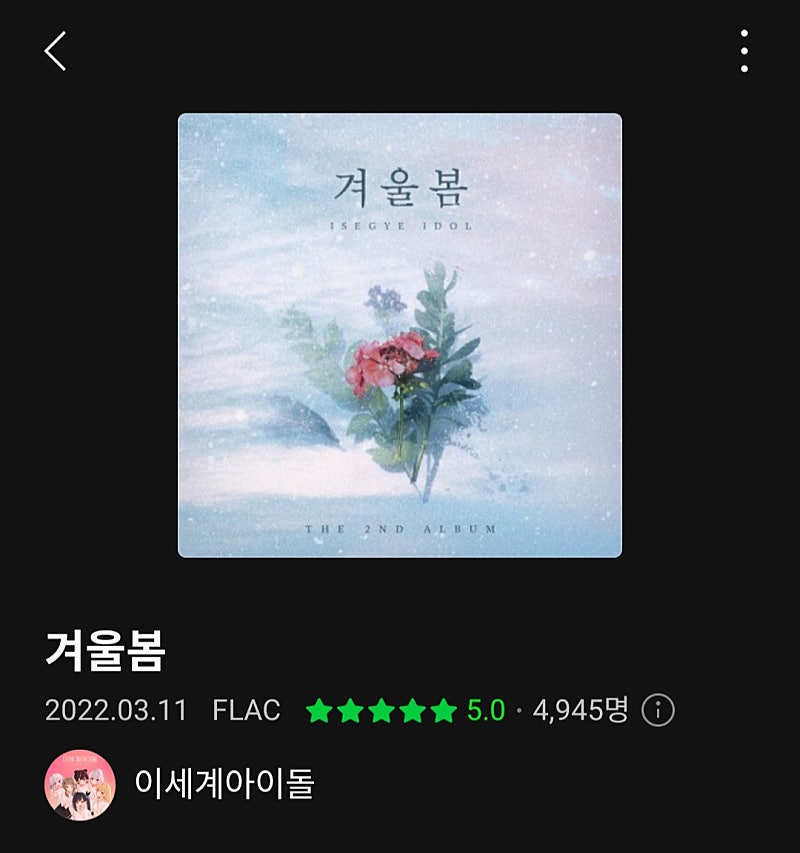800x853 pixels.
Task: Tap the green star rating
Action: point(381,711)
